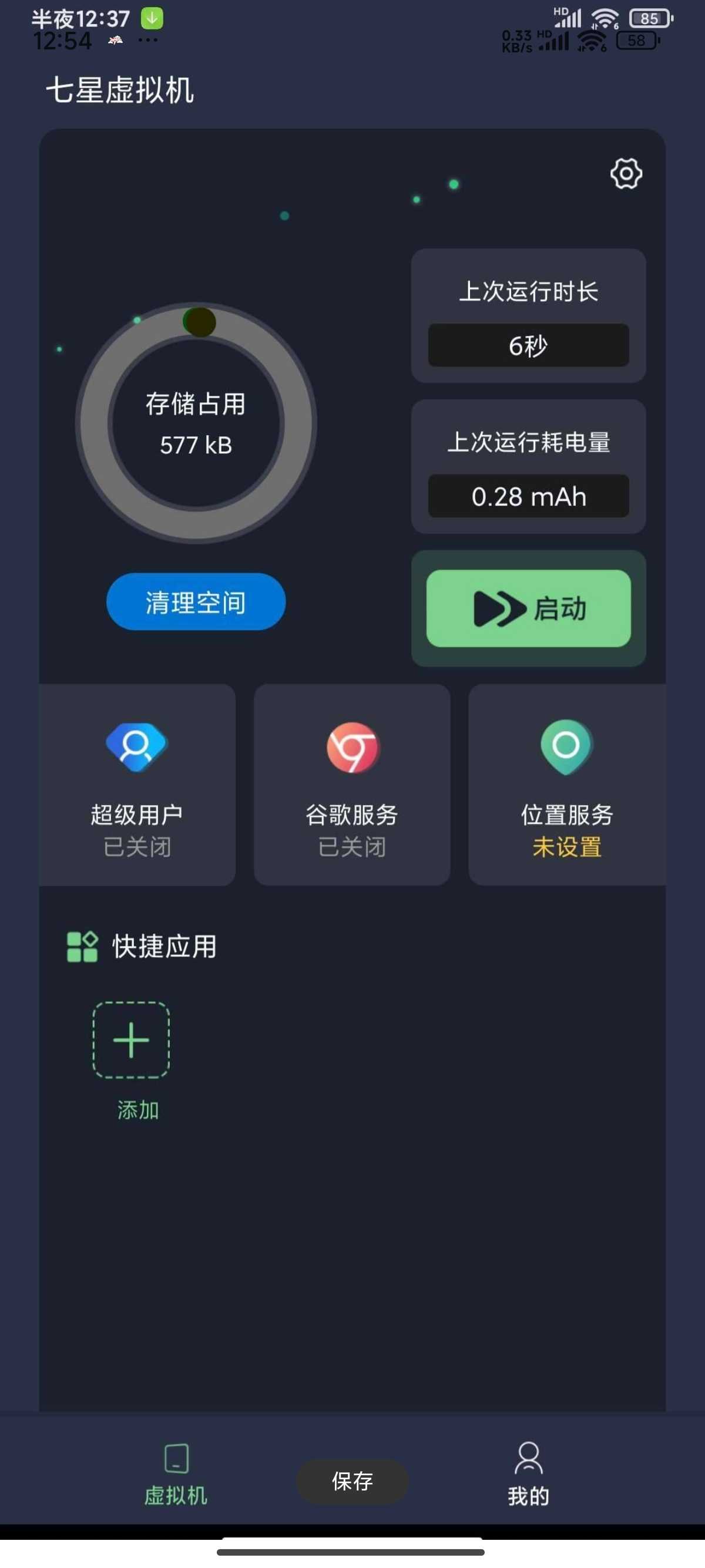
Task: Open the 位置服务 card
Action: 567,785
